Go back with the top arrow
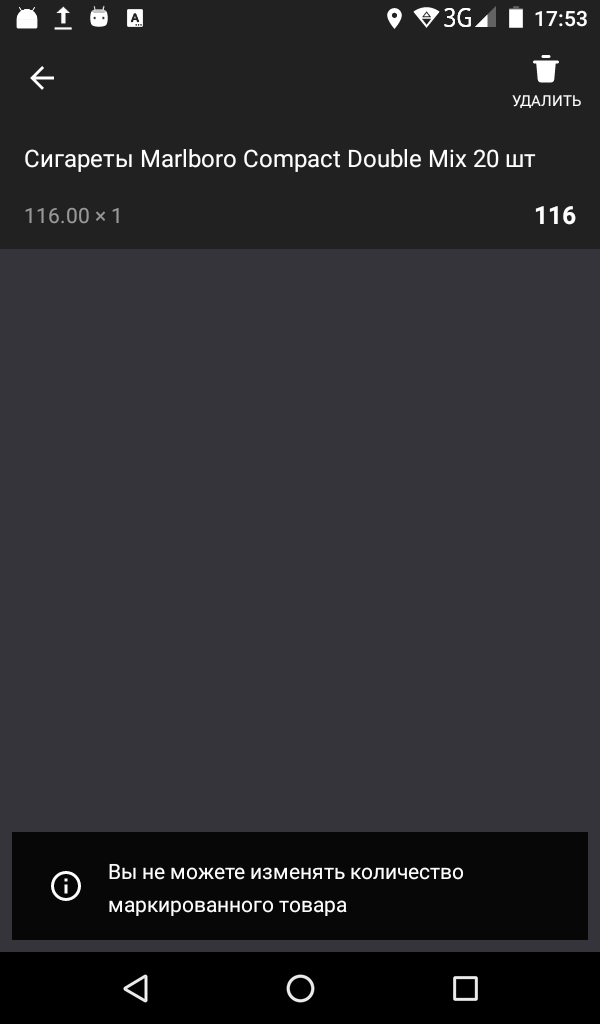Viewport: 600px width, 1024px height. 42,78
